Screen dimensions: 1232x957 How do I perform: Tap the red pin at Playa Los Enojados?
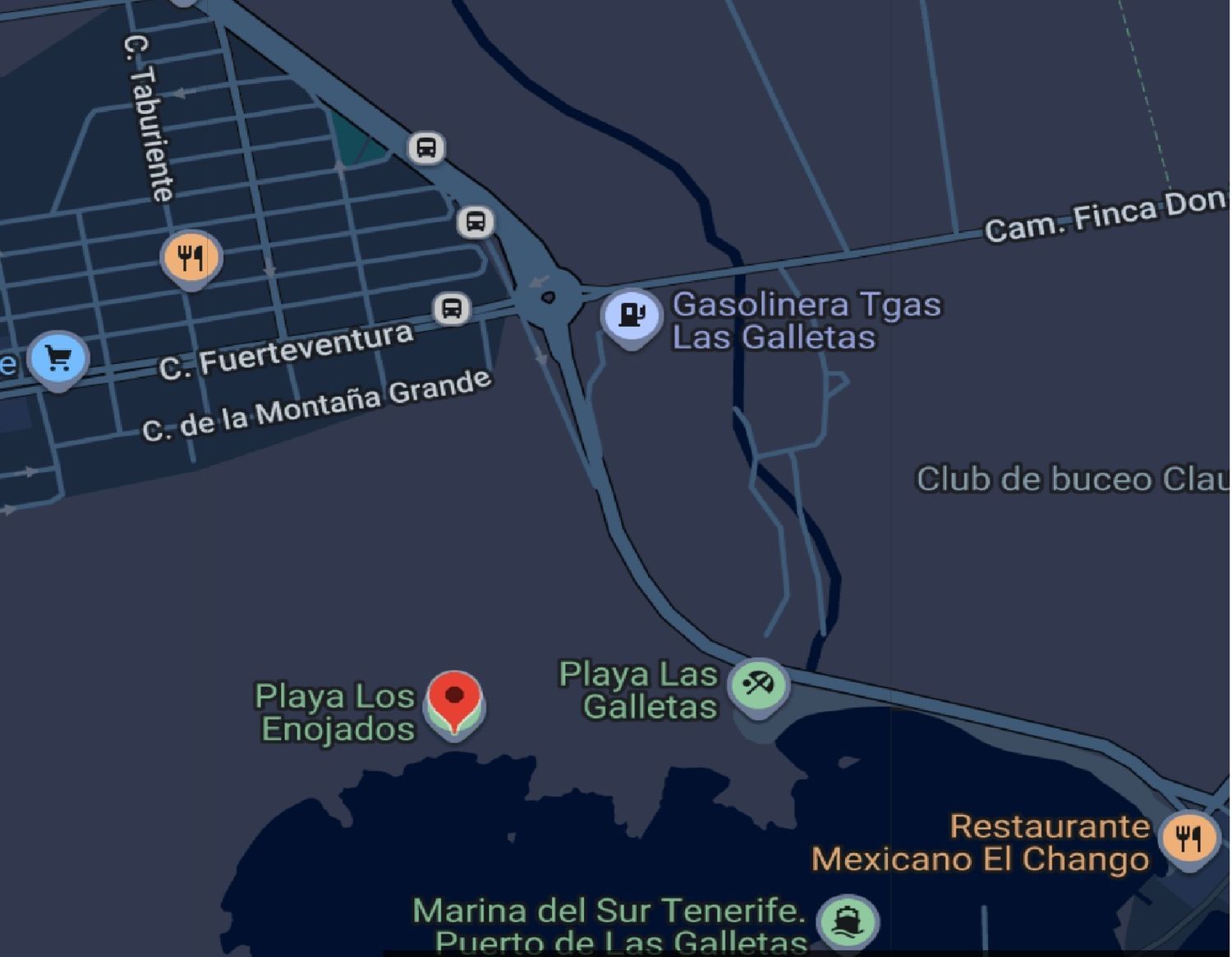click(x=454, y=700)
